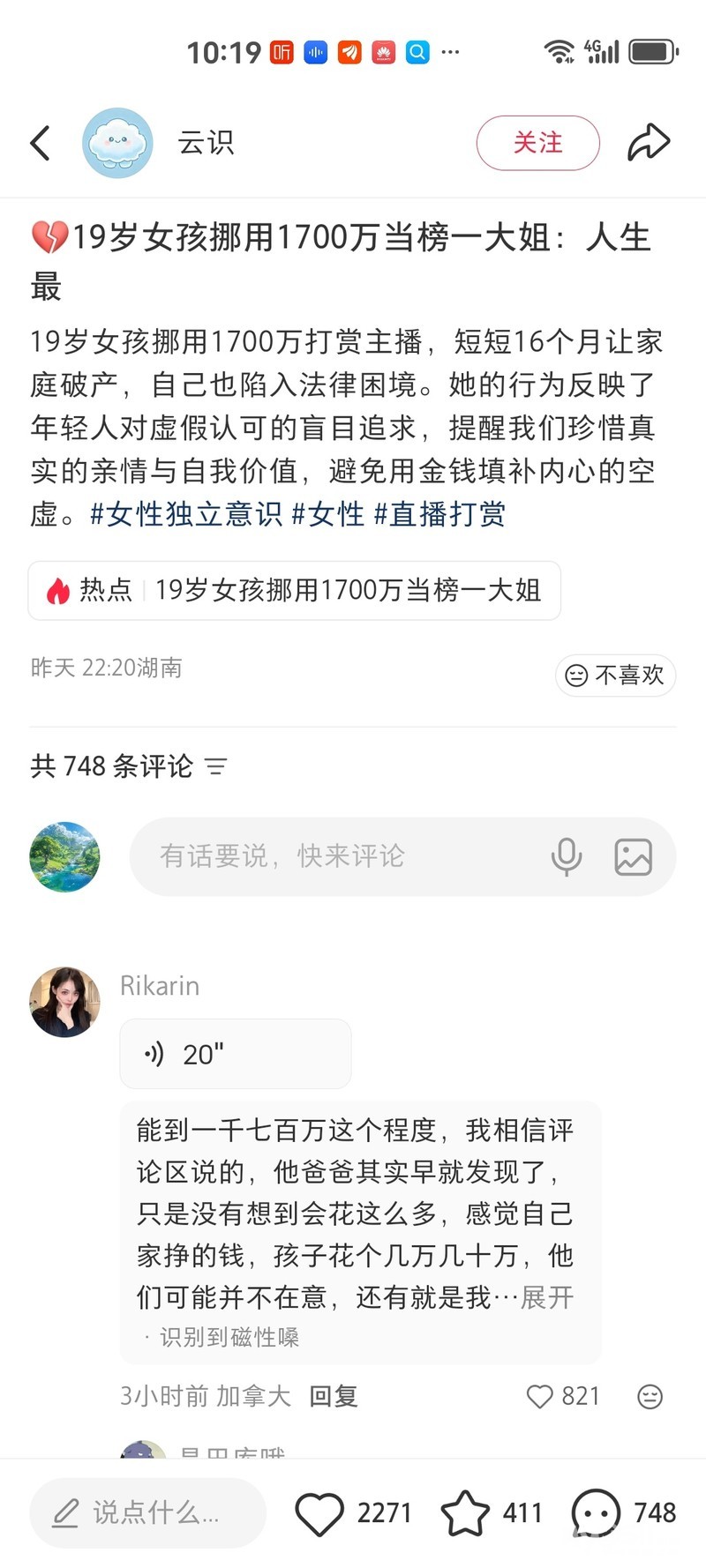The image size is (706, 1568).
Task: Change the comment sort order
Action: click(216, 766)
